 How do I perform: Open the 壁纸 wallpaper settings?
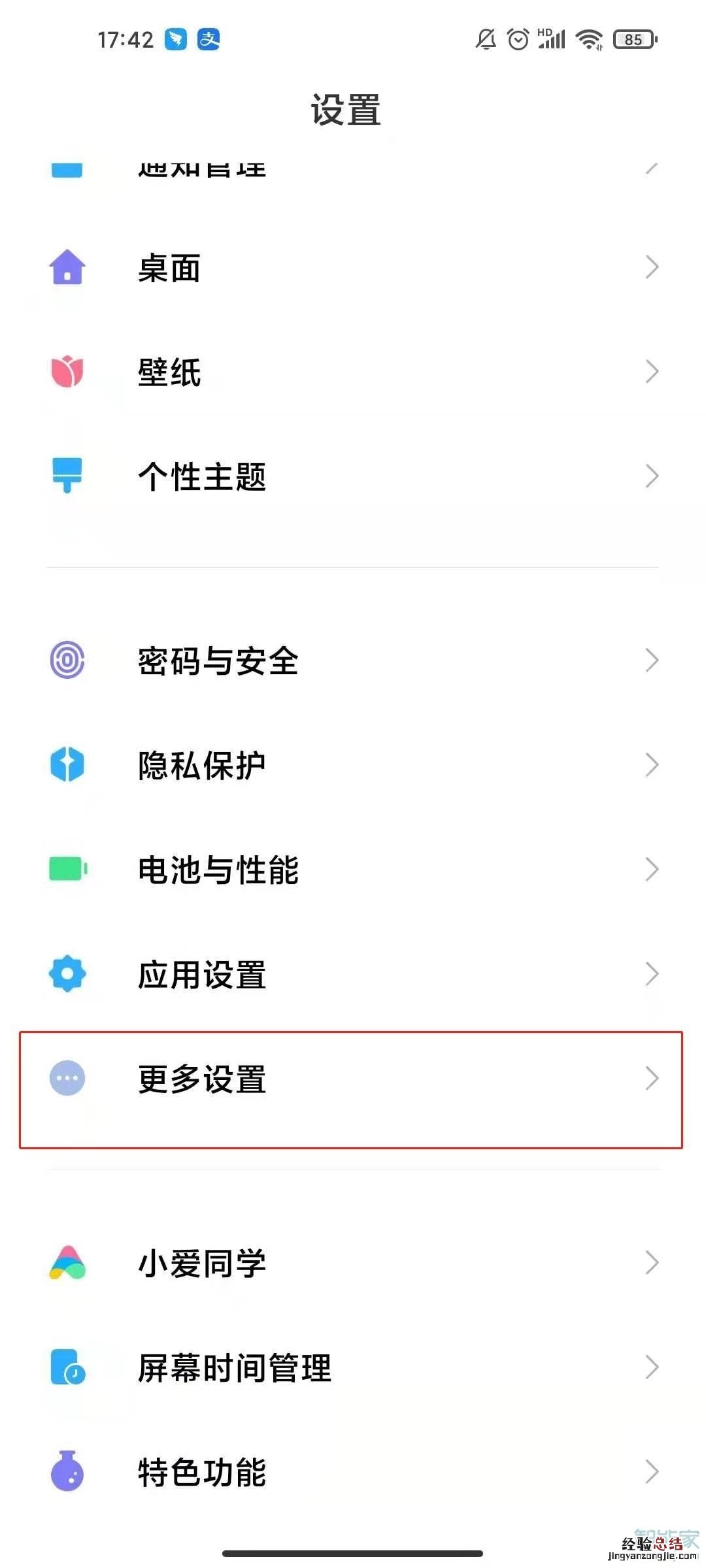pyautogui.click(x=353, y=372)
